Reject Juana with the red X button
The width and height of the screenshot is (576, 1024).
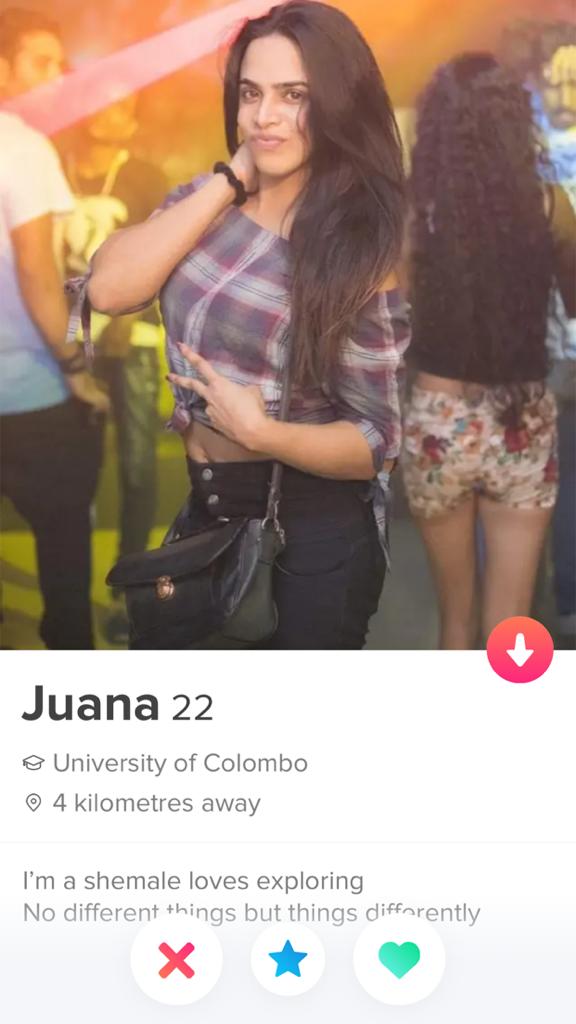[x=176, y=959]
